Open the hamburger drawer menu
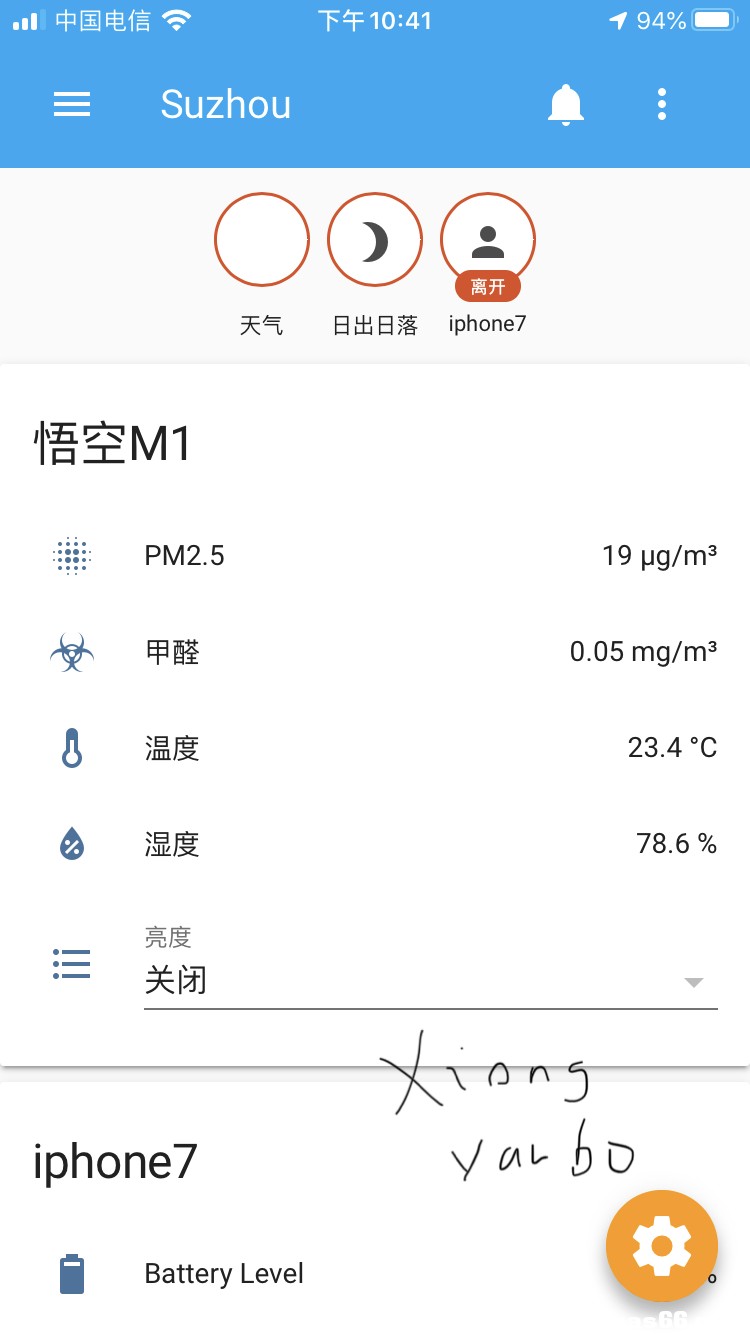750x1334 pixels. [72, 104]
